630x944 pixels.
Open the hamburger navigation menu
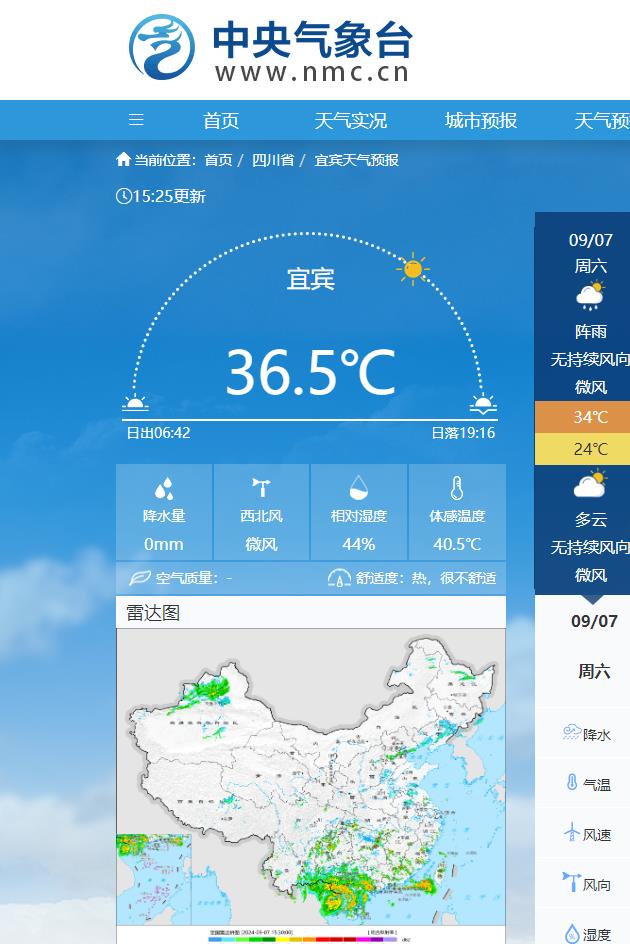pyautogui.click(x=136, y=120)
